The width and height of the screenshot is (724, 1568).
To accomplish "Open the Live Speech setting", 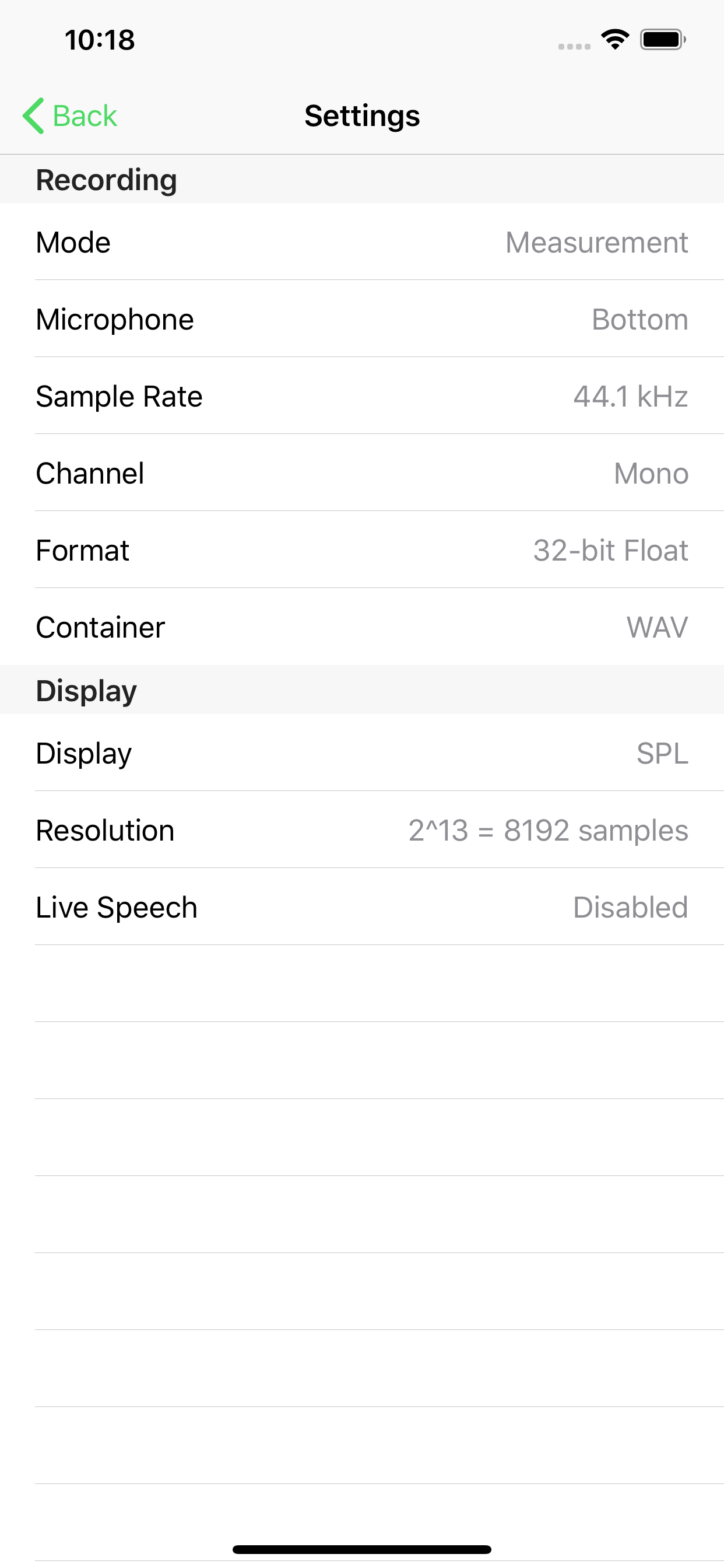I will 362,907.
